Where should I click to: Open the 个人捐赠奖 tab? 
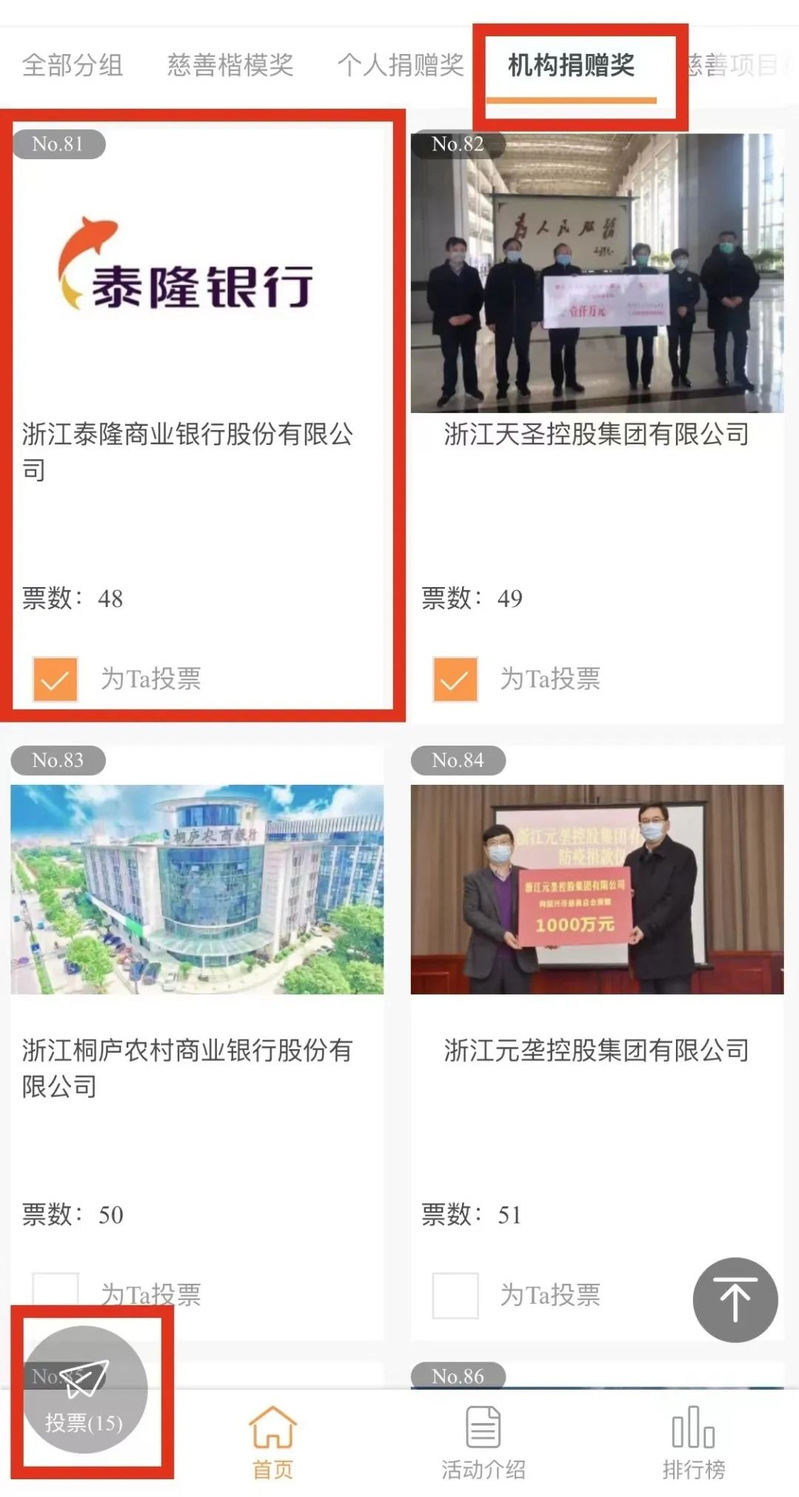400,66
